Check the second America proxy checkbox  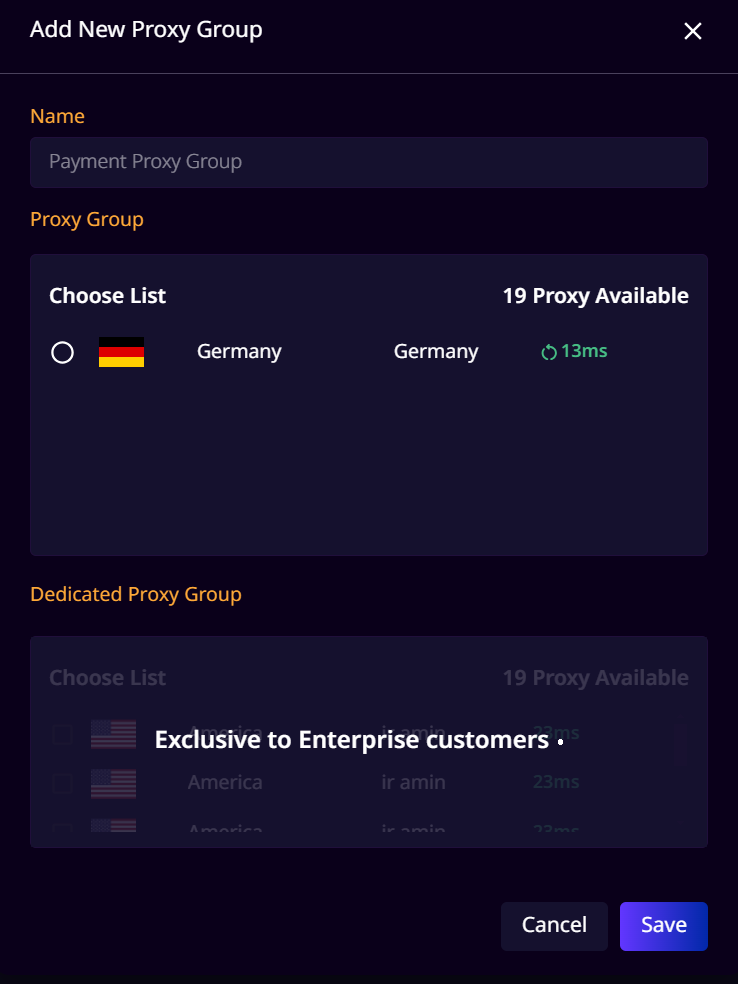pyautogui.click(x=62, y=783)
